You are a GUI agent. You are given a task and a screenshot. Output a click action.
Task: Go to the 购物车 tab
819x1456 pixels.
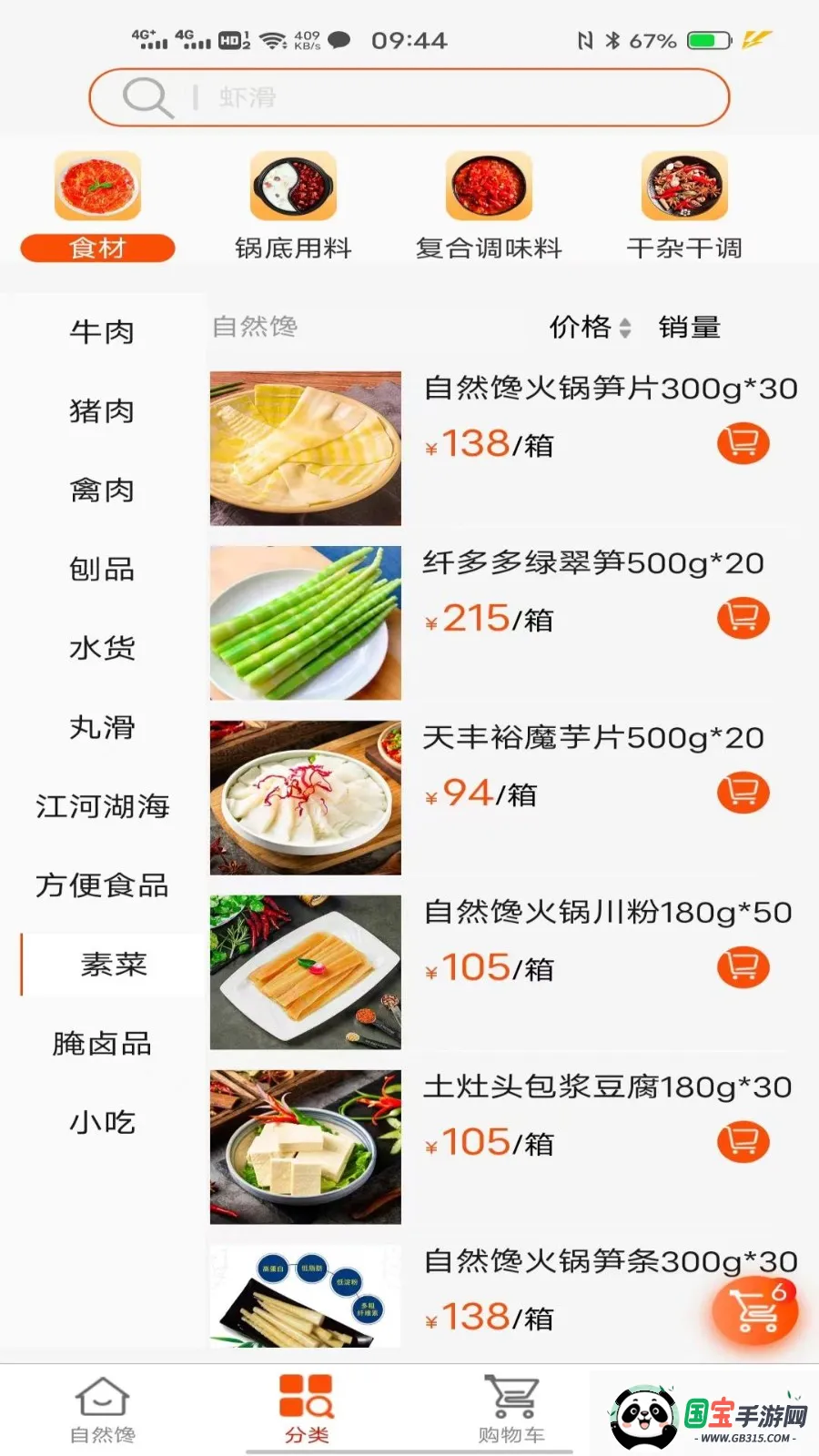coord(511,1409)
